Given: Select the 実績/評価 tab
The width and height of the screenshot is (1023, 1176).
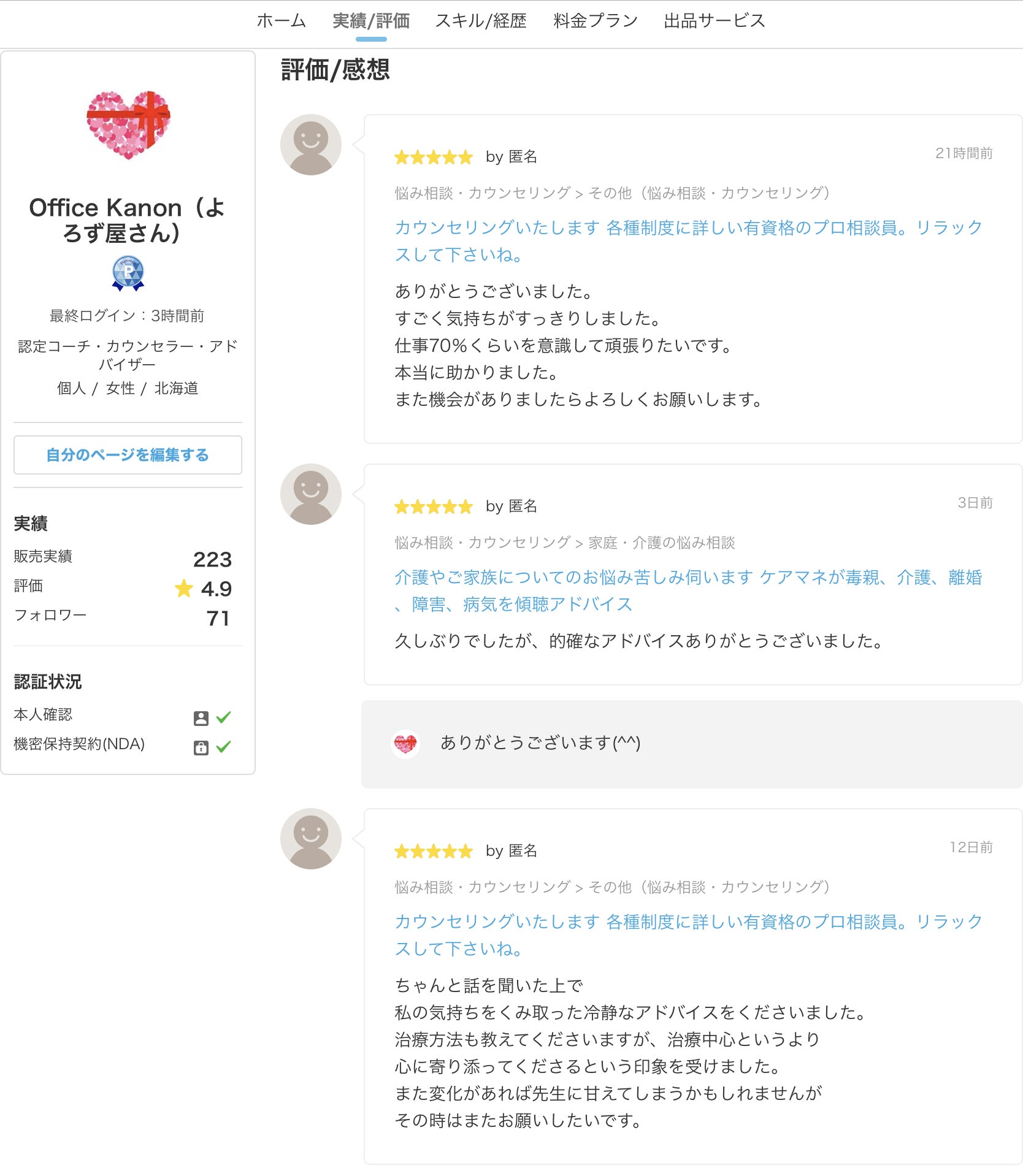Looking at the screenshot, I should pyautogui.click(x=371, y=21).
